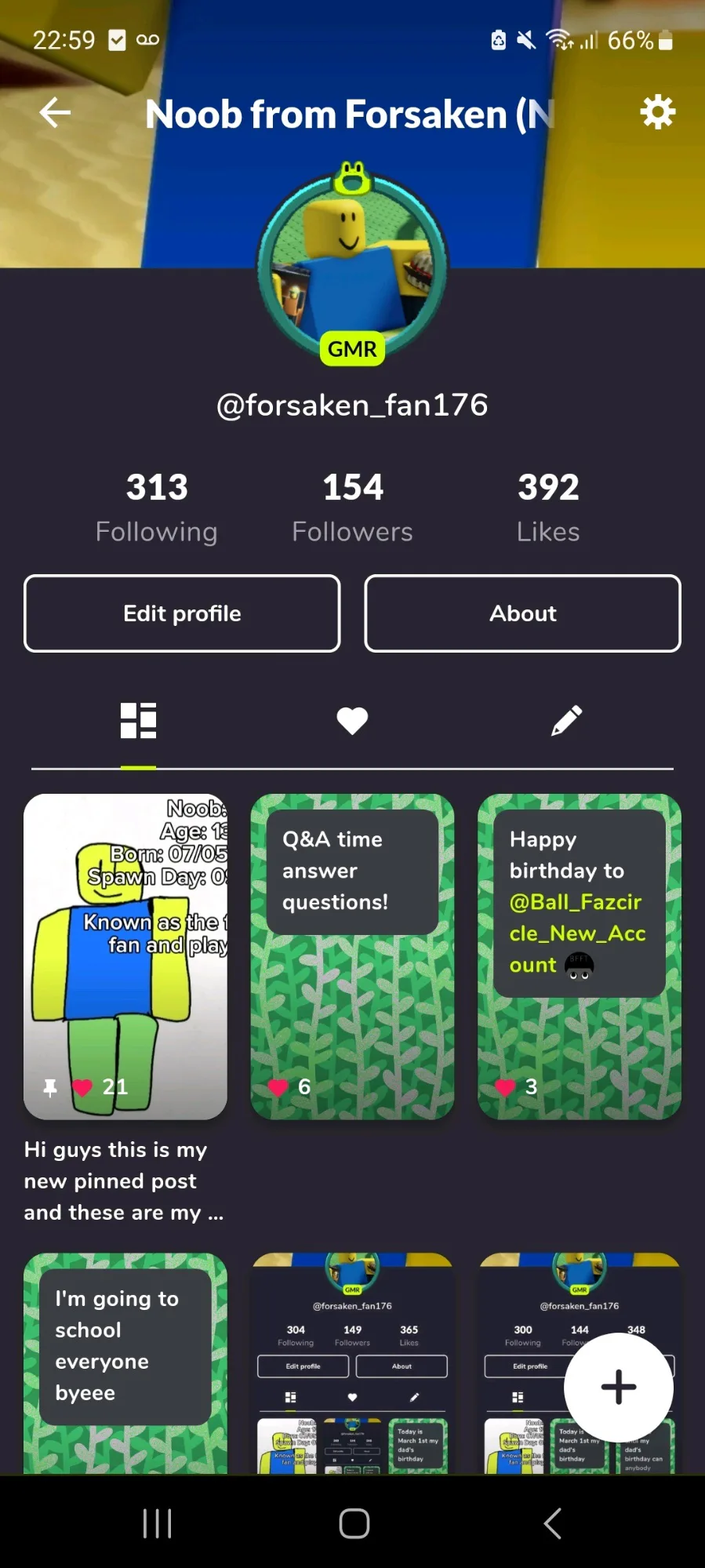Open recent apps from navigation bar
This screenshot has width=705, height=1568.
pyautogui.click(x=157, y=1523)
